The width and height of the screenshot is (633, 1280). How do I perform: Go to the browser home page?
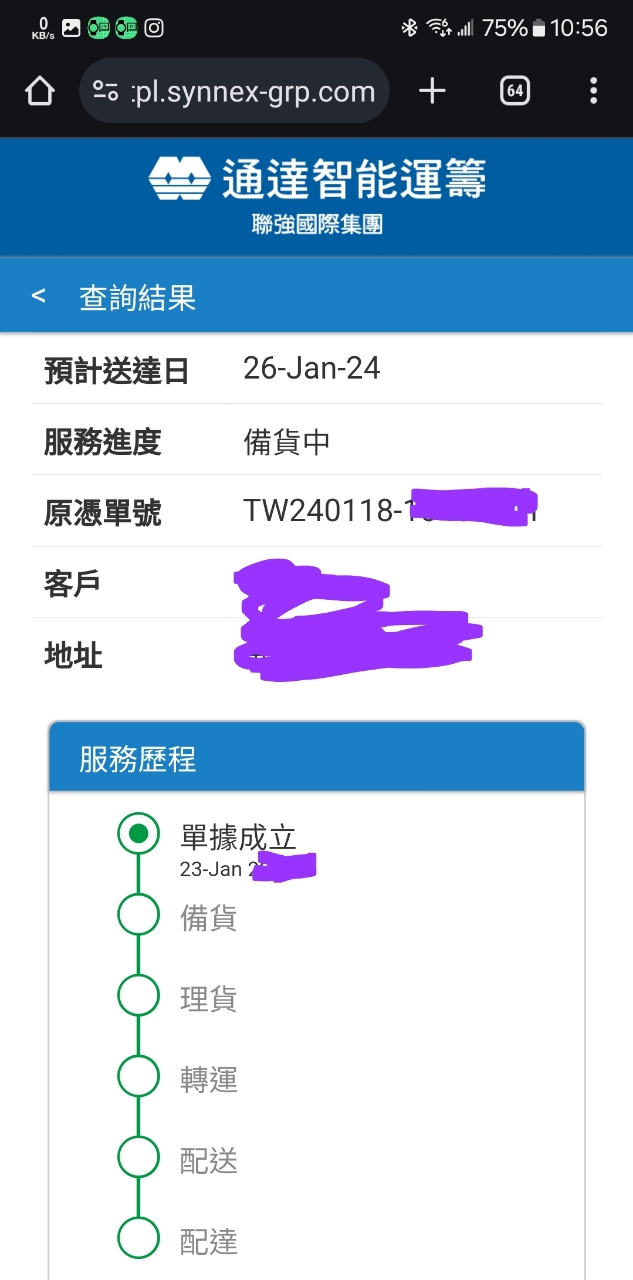39,92
